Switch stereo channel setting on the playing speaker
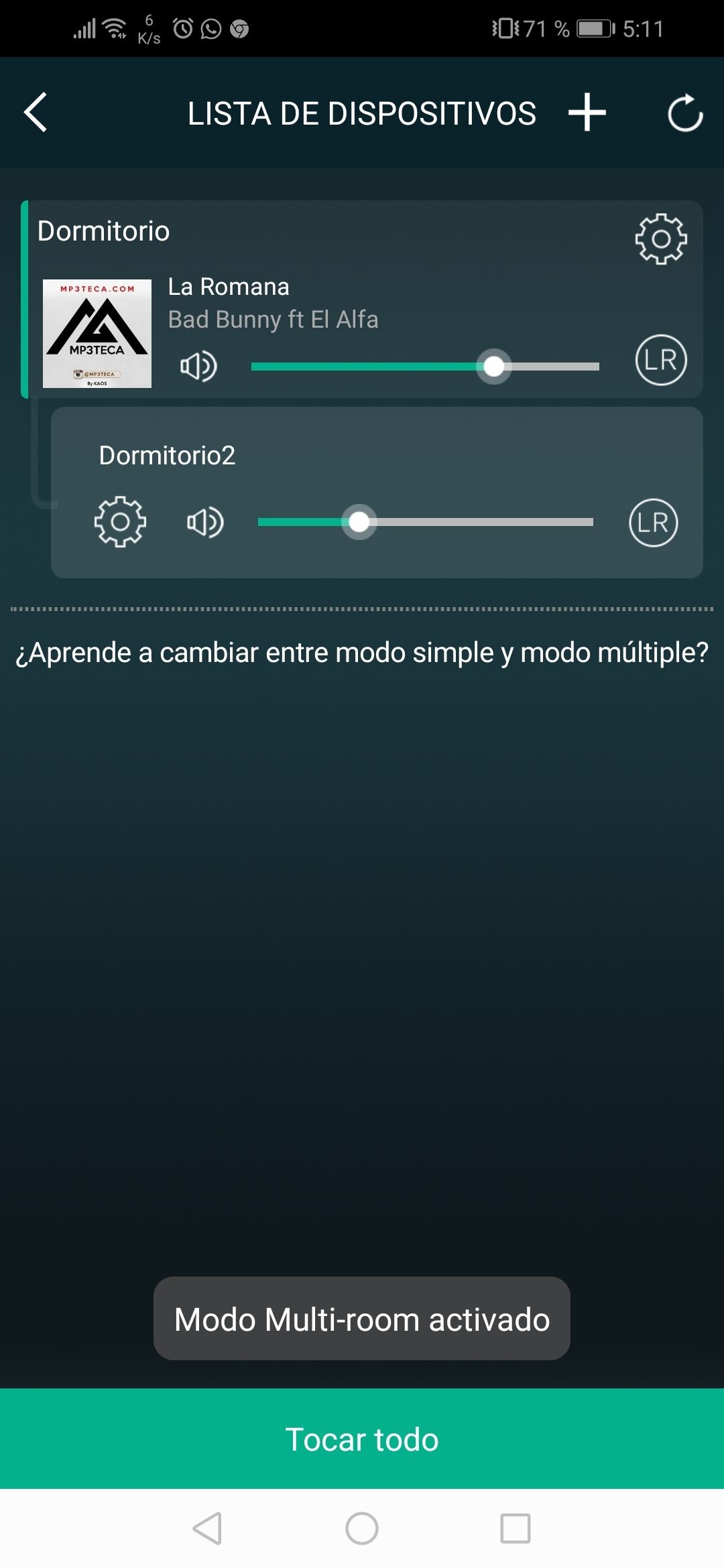The height and width of the screenshot is (1568, 724). 660,360
